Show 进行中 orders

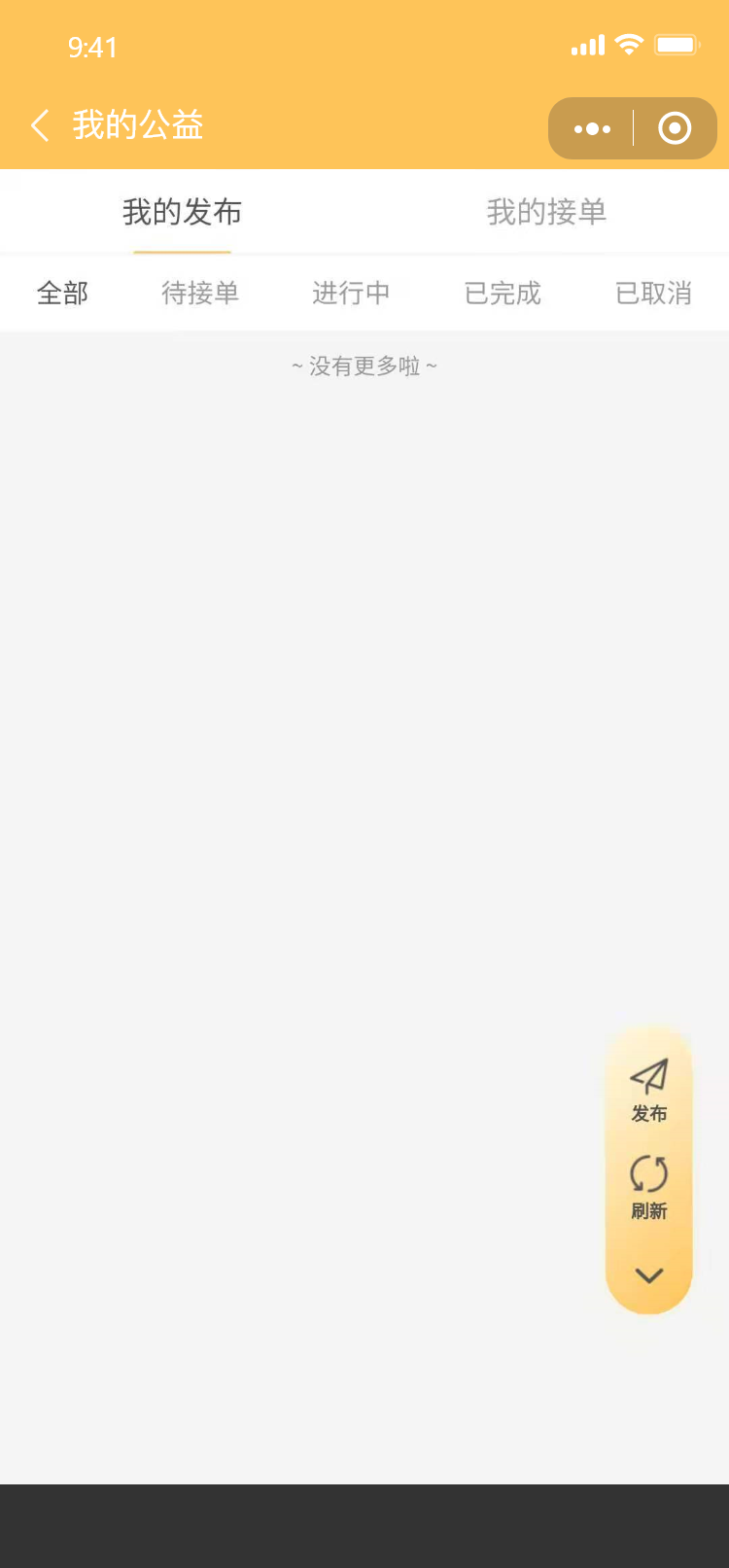tap(351, 293)
